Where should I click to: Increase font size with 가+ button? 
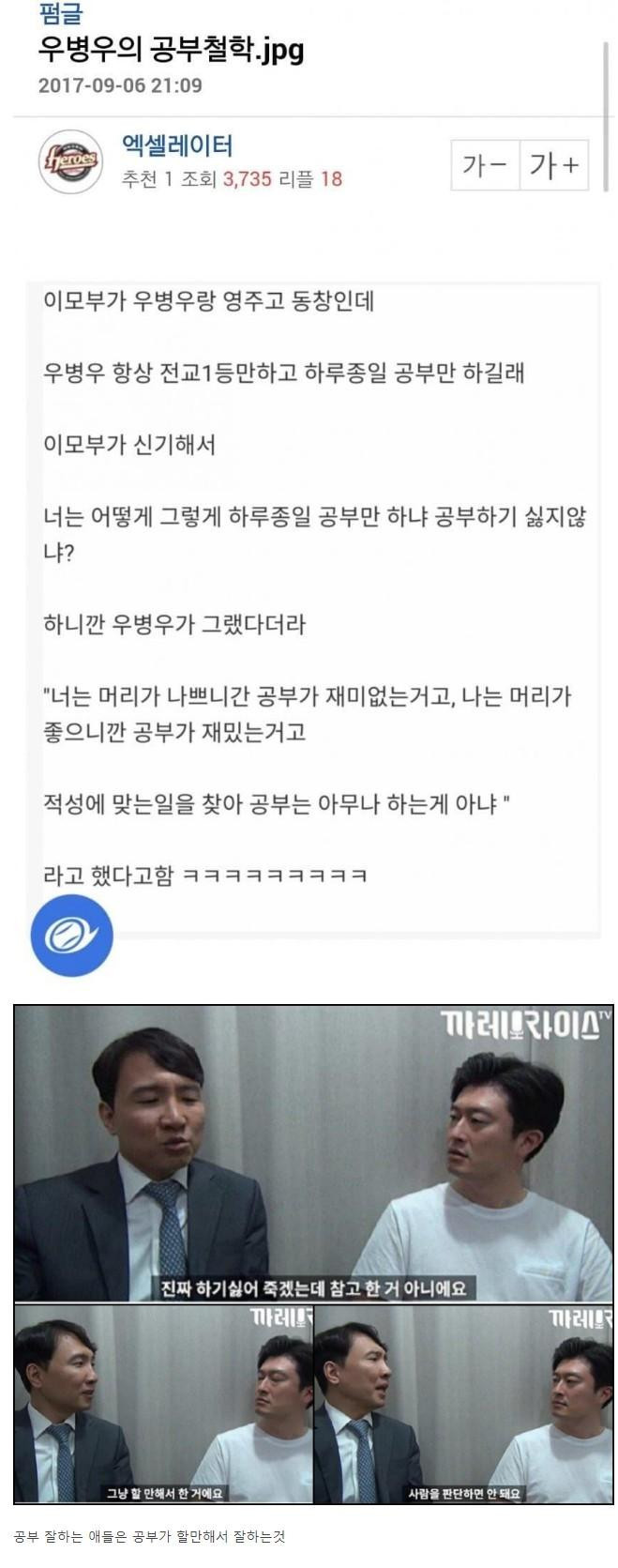[x=554, y=166]
